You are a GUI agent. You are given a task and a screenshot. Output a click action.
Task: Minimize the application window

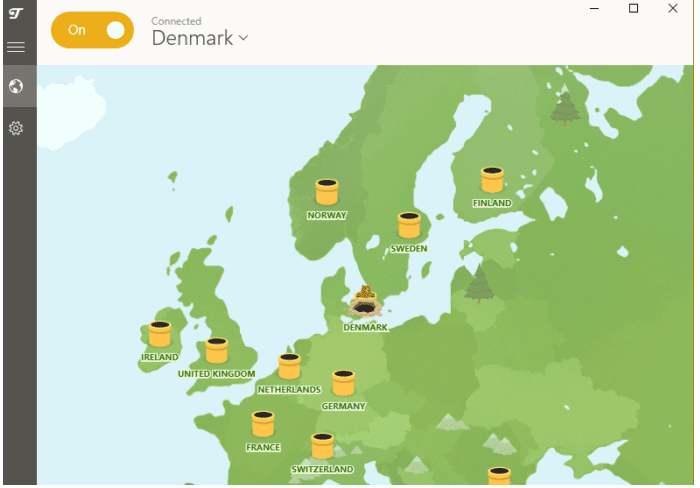click(595, 9)
